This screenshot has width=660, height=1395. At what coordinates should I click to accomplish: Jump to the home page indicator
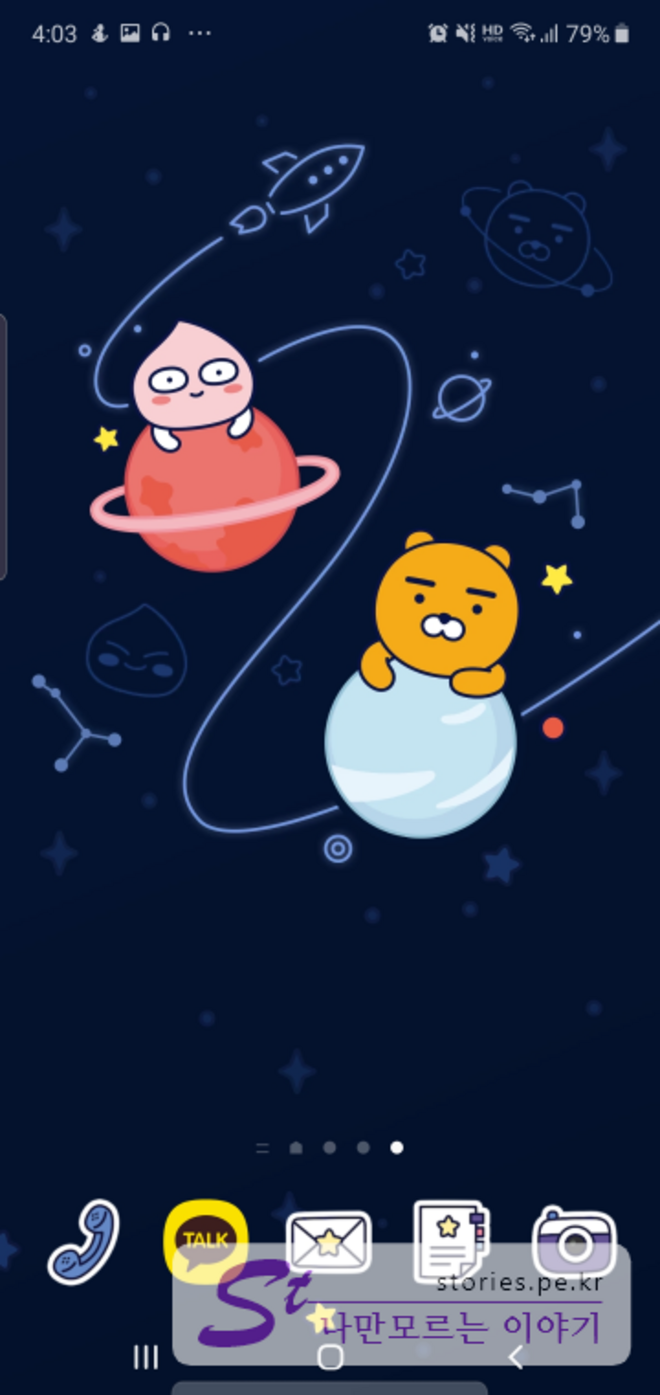point(296,1148)
